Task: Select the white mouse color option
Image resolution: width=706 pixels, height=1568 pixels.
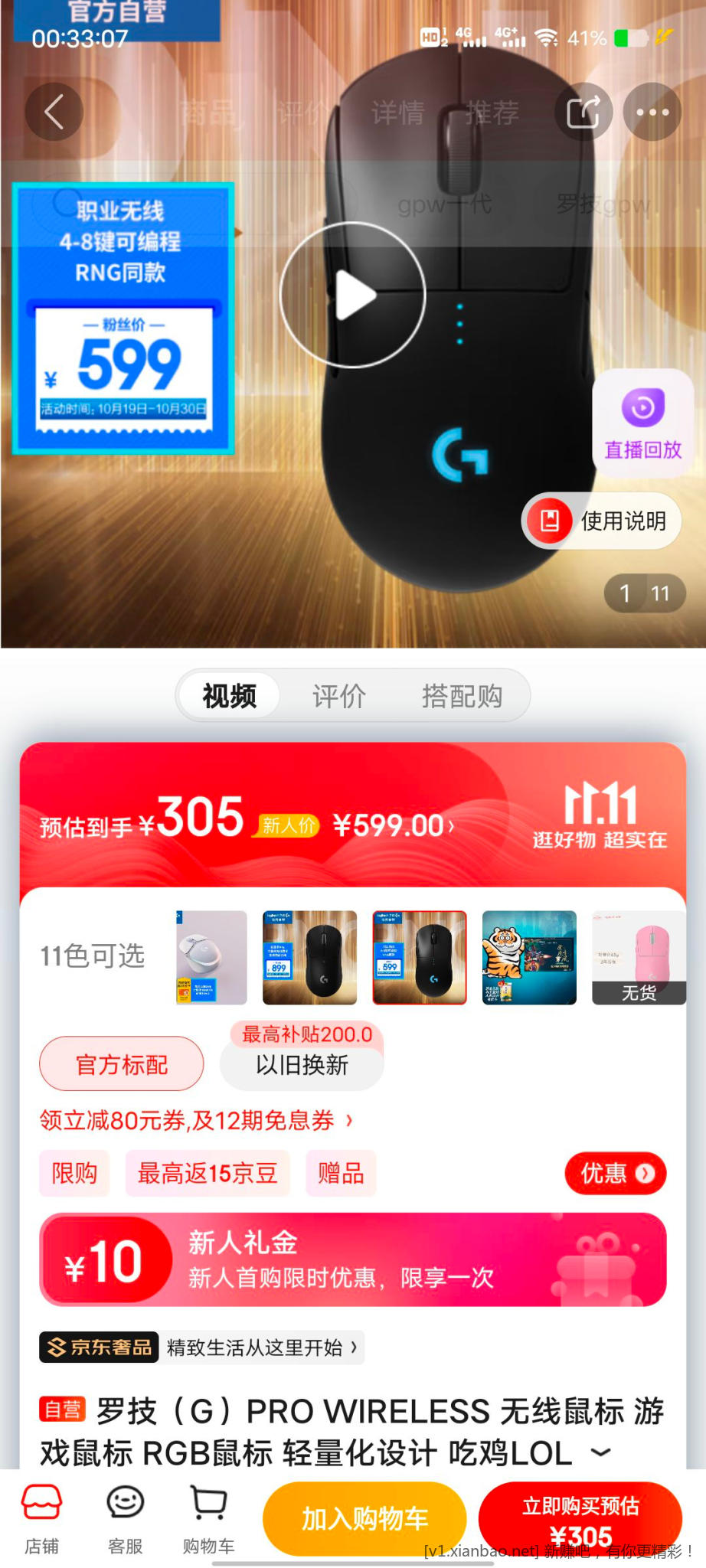Action: (211, 957)
